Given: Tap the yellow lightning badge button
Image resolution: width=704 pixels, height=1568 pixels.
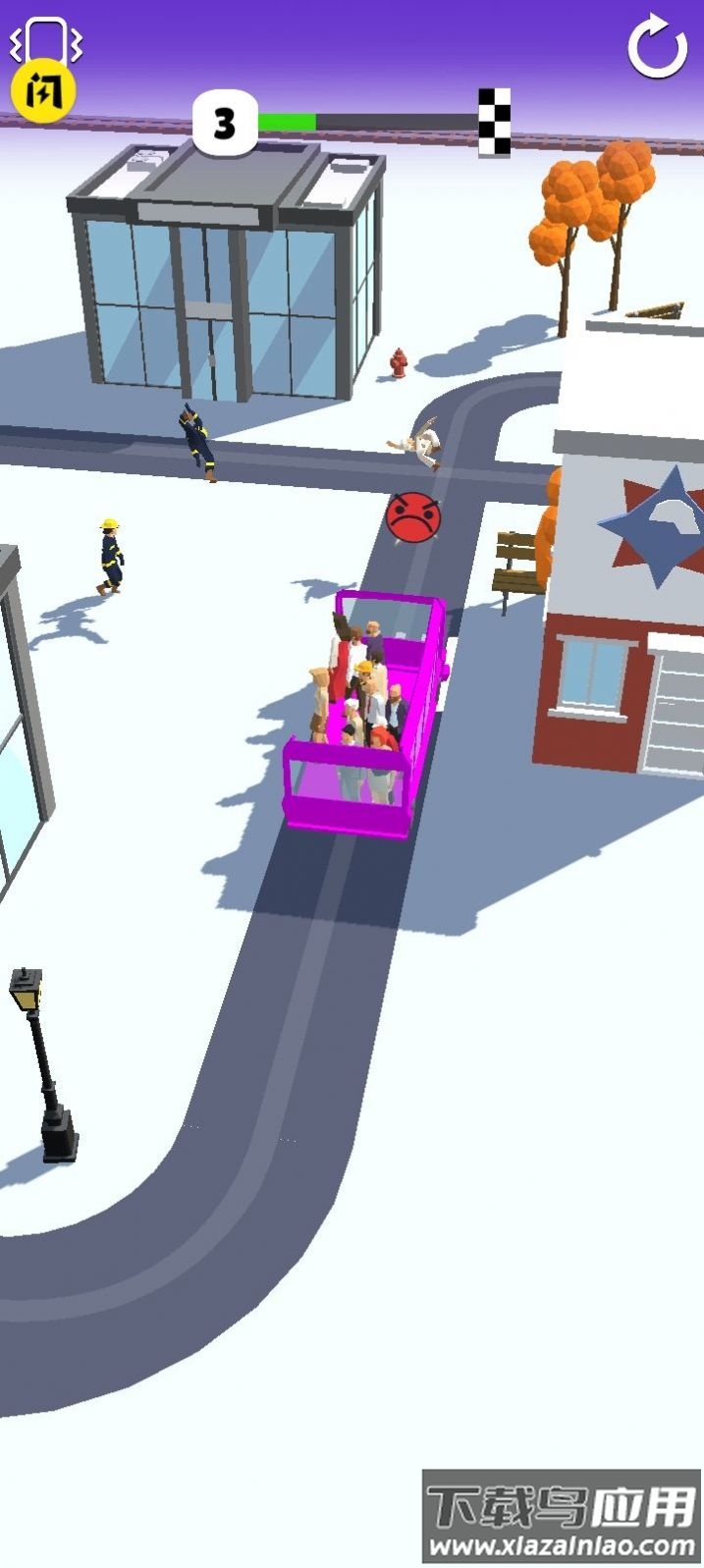Looking at the screenshot, I should (43, 93).
